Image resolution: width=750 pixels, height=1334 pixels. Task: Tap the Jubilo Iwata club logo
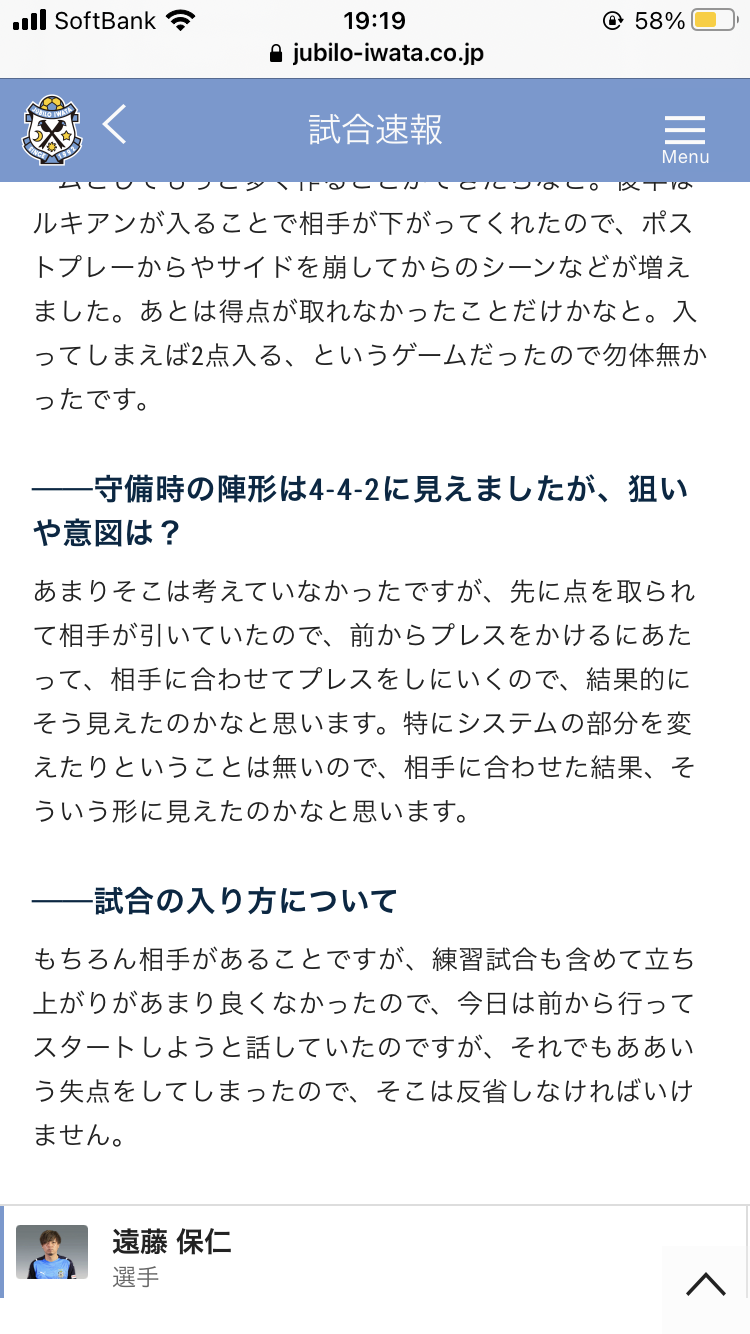[52, 130]
